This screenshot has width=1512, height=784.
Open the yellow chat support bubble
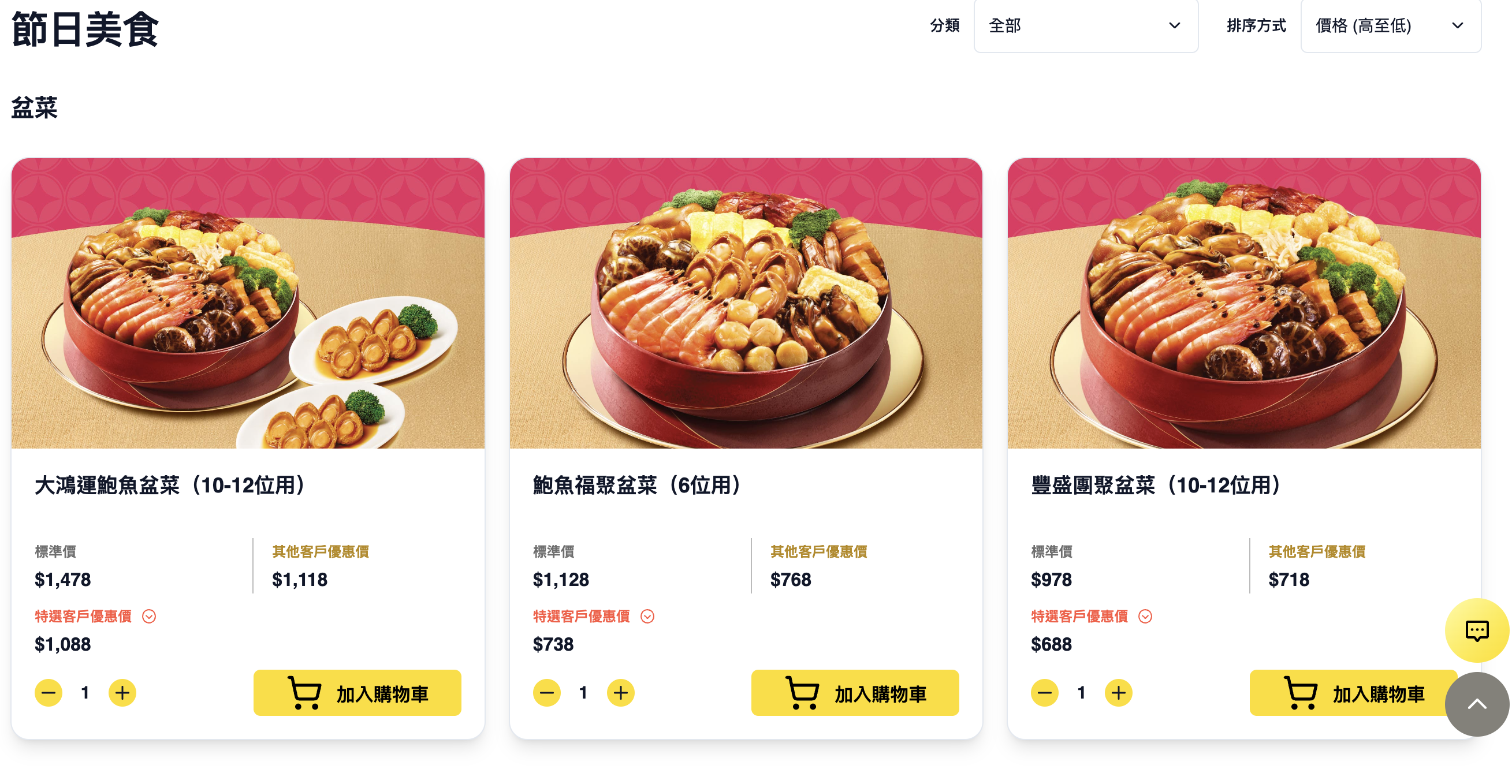coord(1476,631)
